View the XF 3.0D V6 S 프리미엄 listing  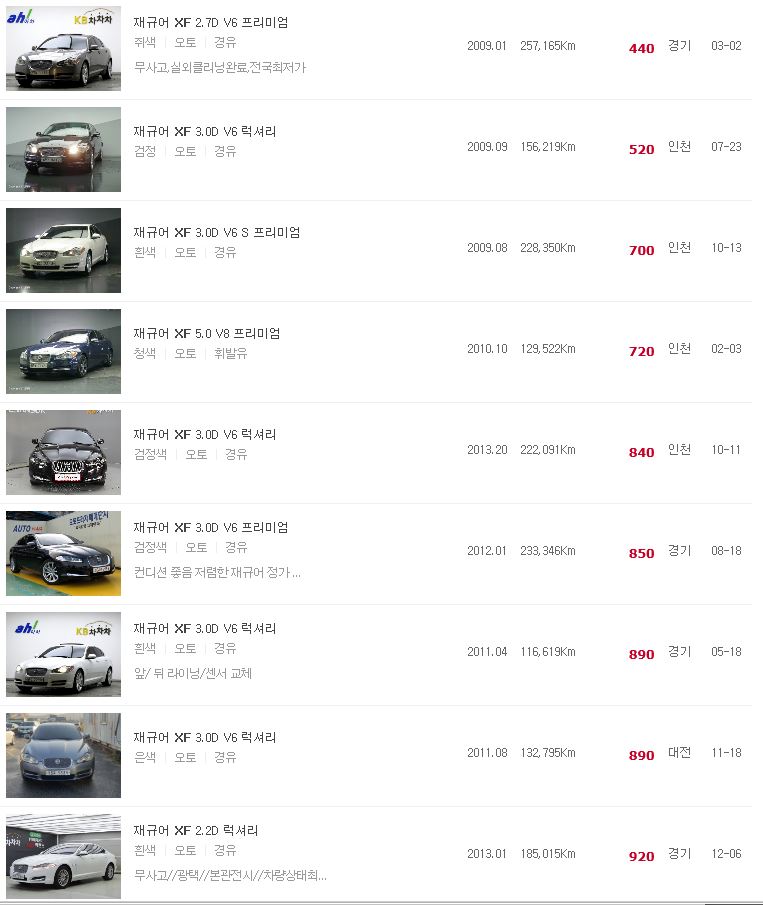(x=217, y=232)
